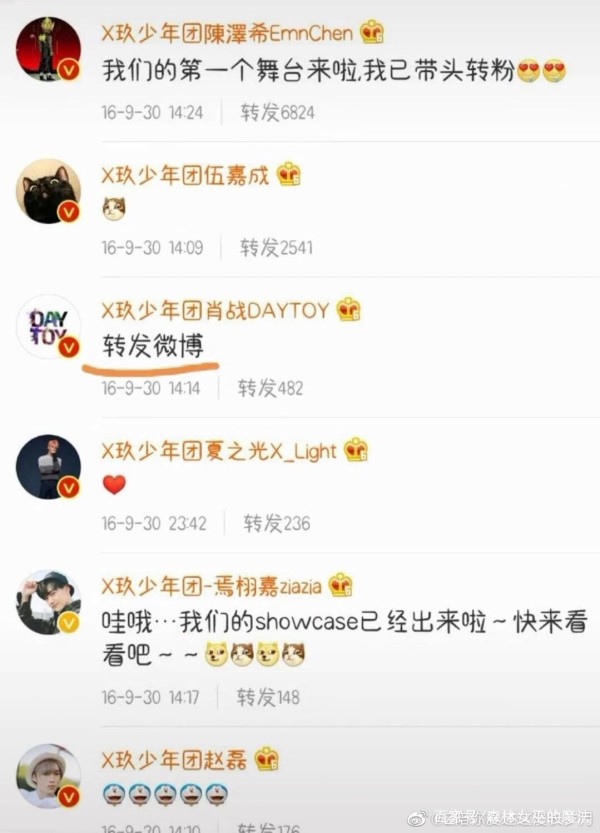Open the username X玖少年团肖战DAYTOY
Viewport: 600px width, 833px height.
coord(215,310)
